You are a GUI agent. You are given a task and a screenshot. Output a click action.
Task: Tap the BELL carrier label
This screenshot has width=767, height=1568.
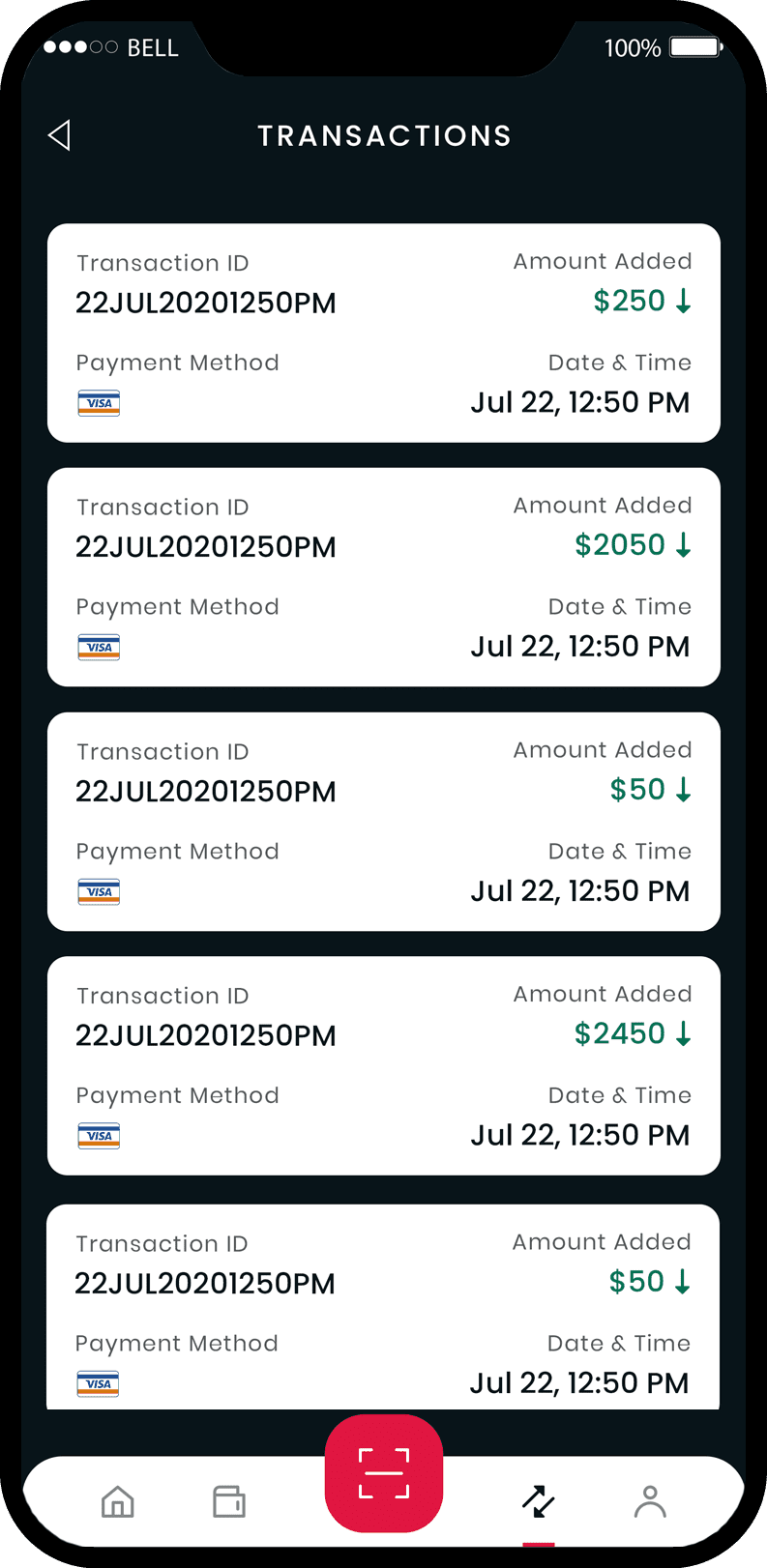(155, 46)
